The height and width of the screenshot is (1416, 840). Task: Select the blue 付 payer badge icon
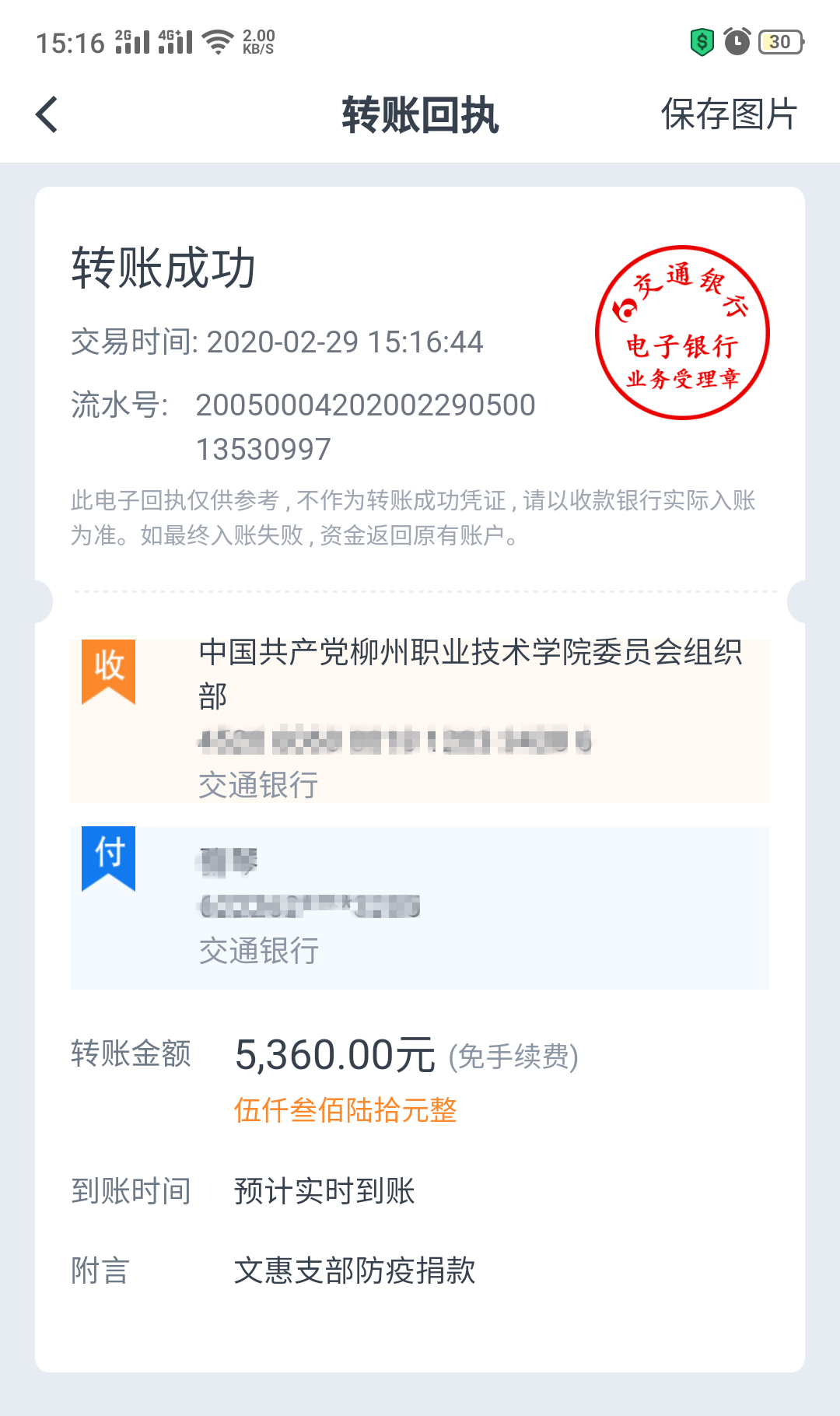(108, 860)
